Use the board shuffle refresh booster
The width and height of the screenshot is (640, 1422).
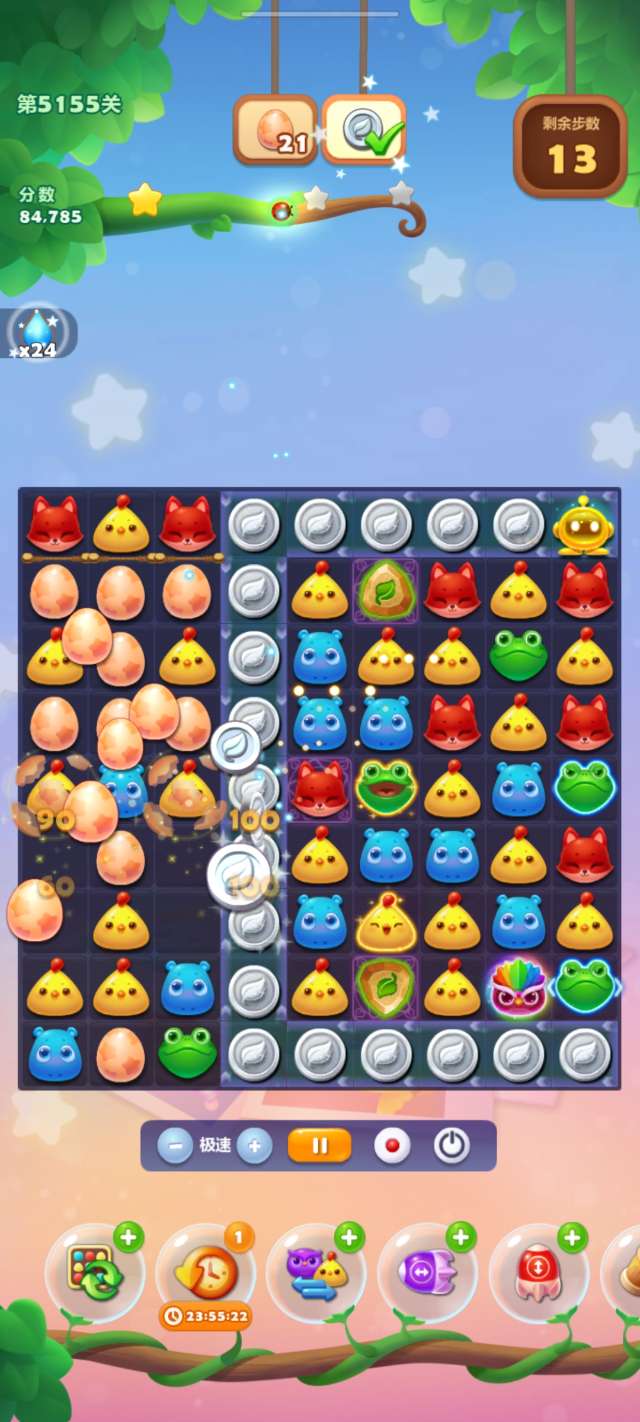95,1272
